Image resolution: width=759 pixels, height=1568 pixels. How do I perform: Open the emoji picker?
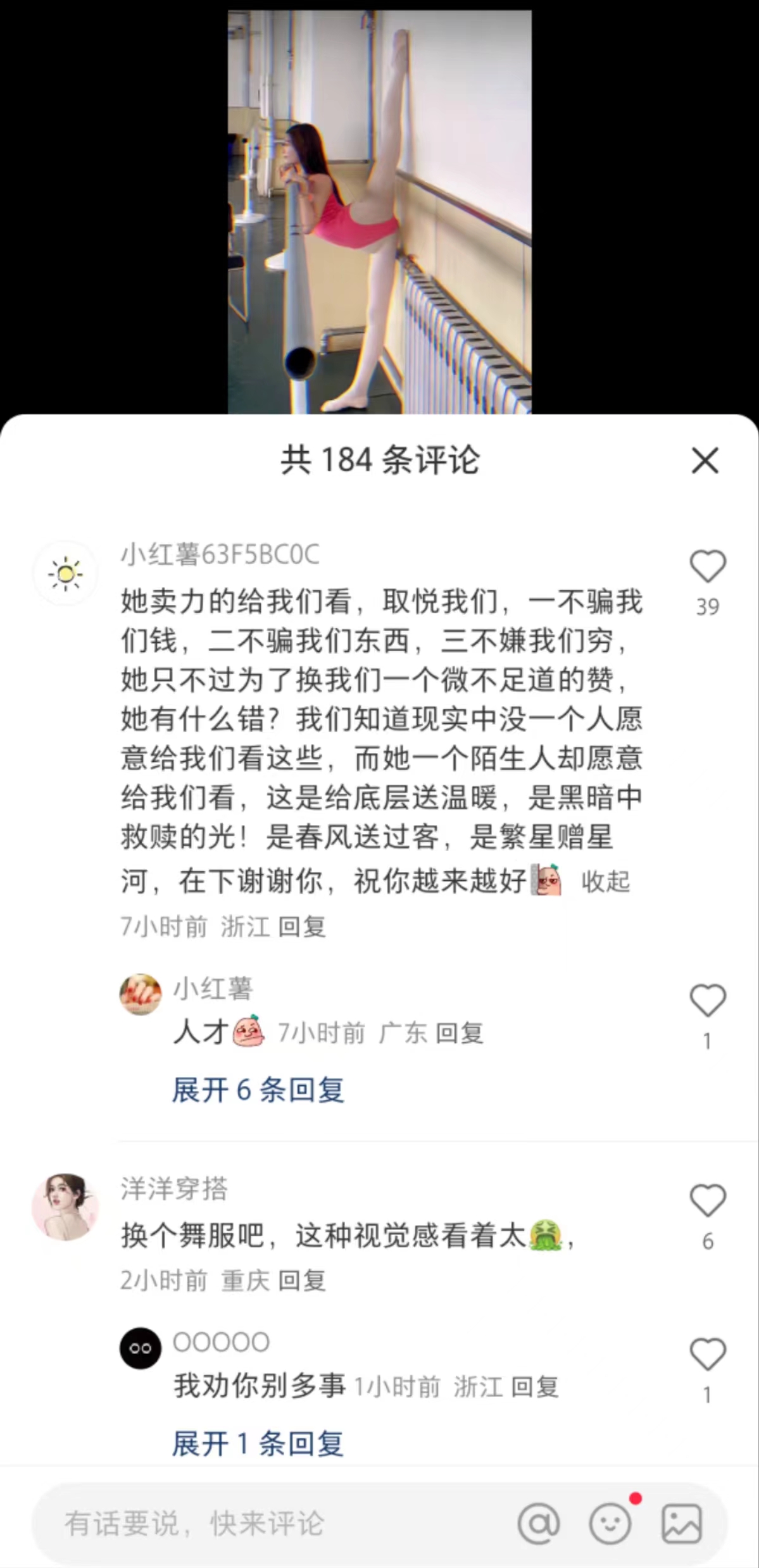click(x=610, y=1524)
